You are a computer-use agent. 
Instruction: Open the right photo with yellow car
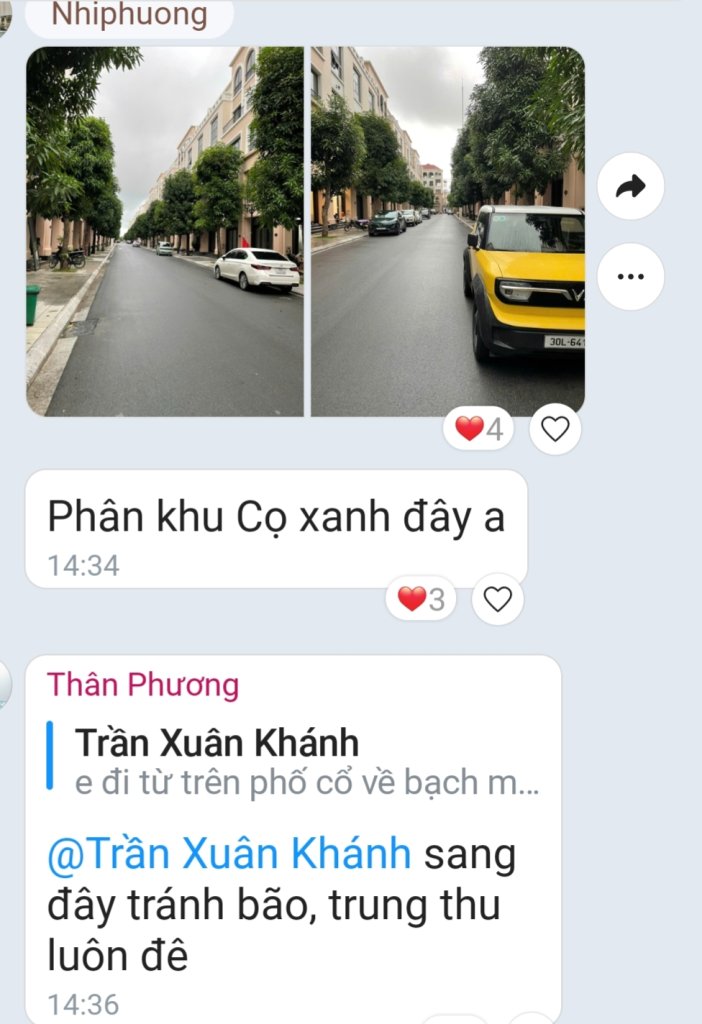(x=448, y=232)
